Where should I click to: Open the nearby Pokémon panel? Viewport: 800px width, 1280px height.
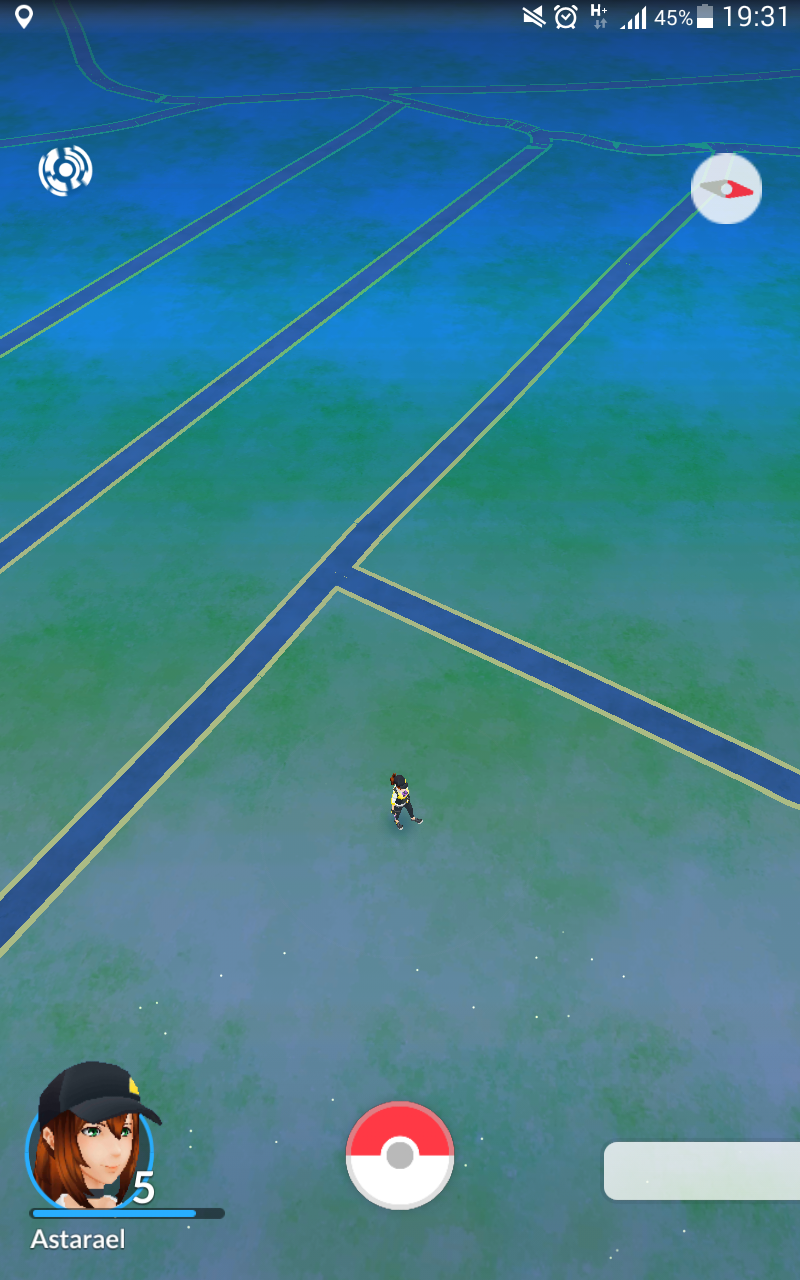point(702,1170)
